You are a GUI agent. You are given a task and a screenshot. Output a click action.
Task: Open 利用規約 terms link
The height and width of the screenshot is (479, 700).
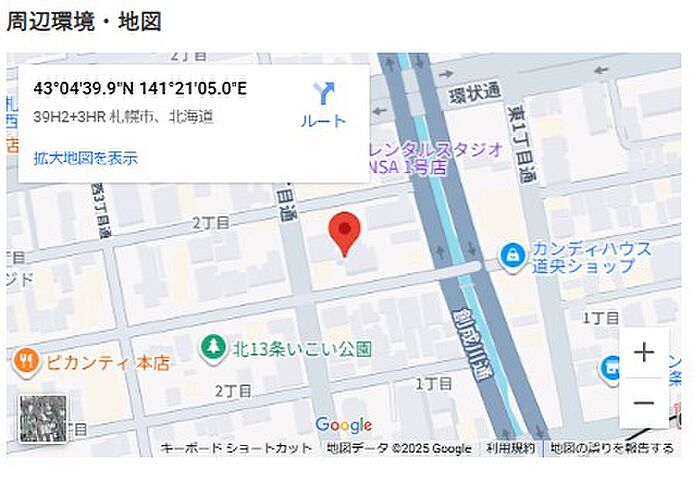click(x=510, y=449)
